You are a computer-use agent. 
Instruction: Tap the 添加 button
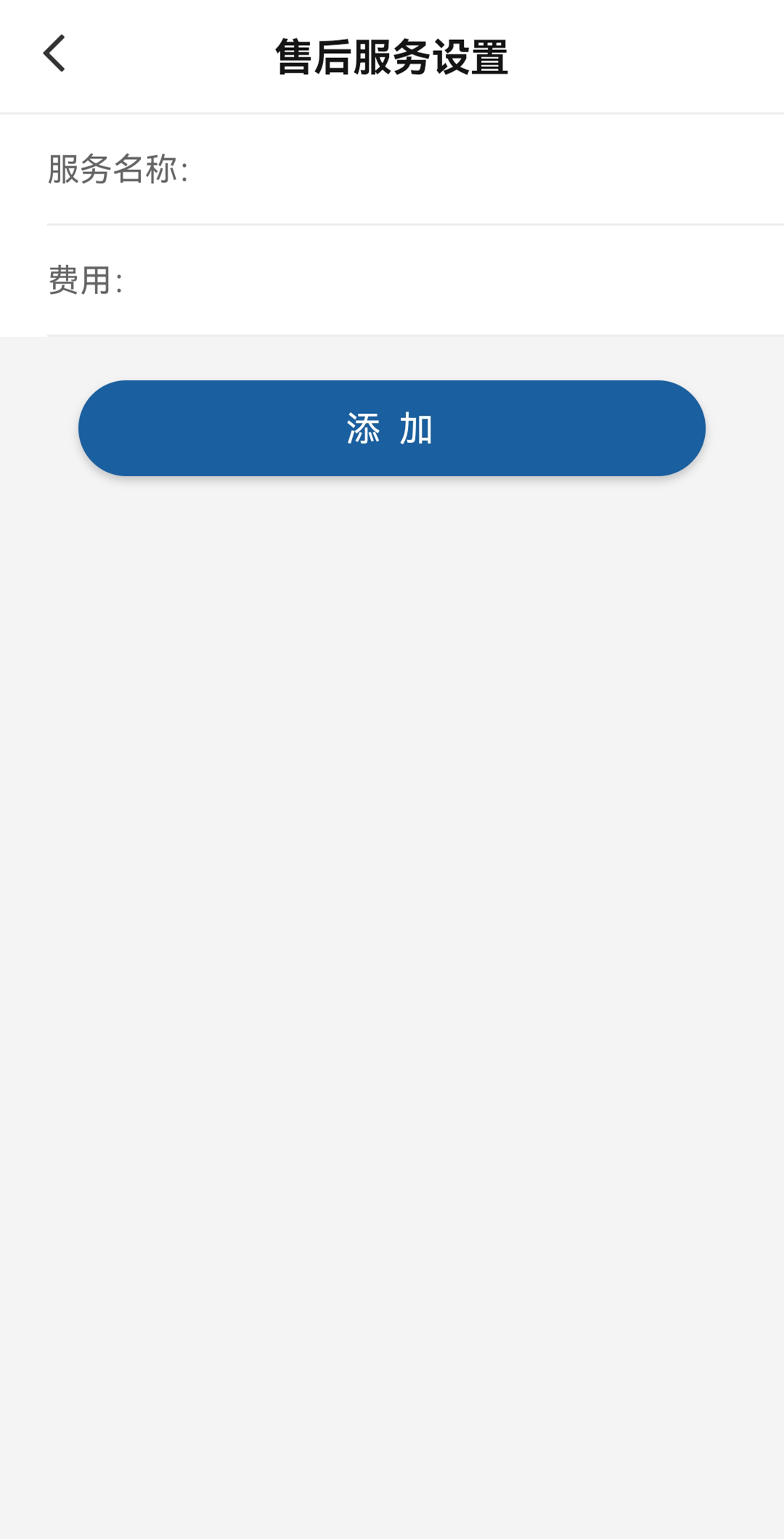pyautogui.click(x=392, y=428)
